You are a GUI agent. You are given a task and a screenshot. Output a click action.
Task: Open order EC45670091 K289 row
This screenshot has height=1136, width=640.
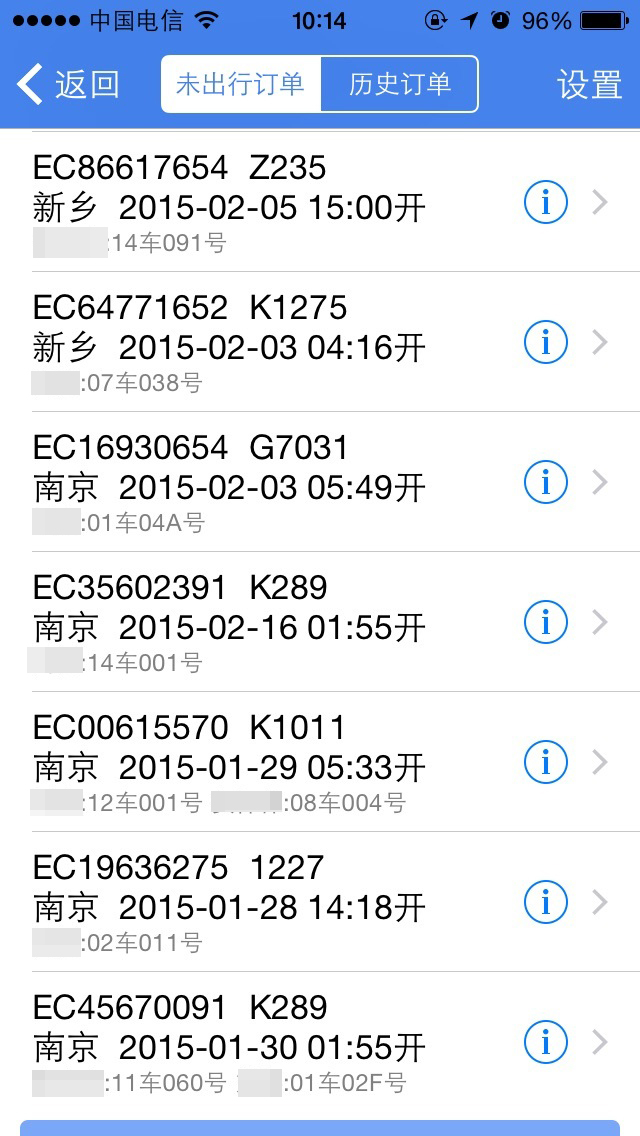pos(320,1042)
